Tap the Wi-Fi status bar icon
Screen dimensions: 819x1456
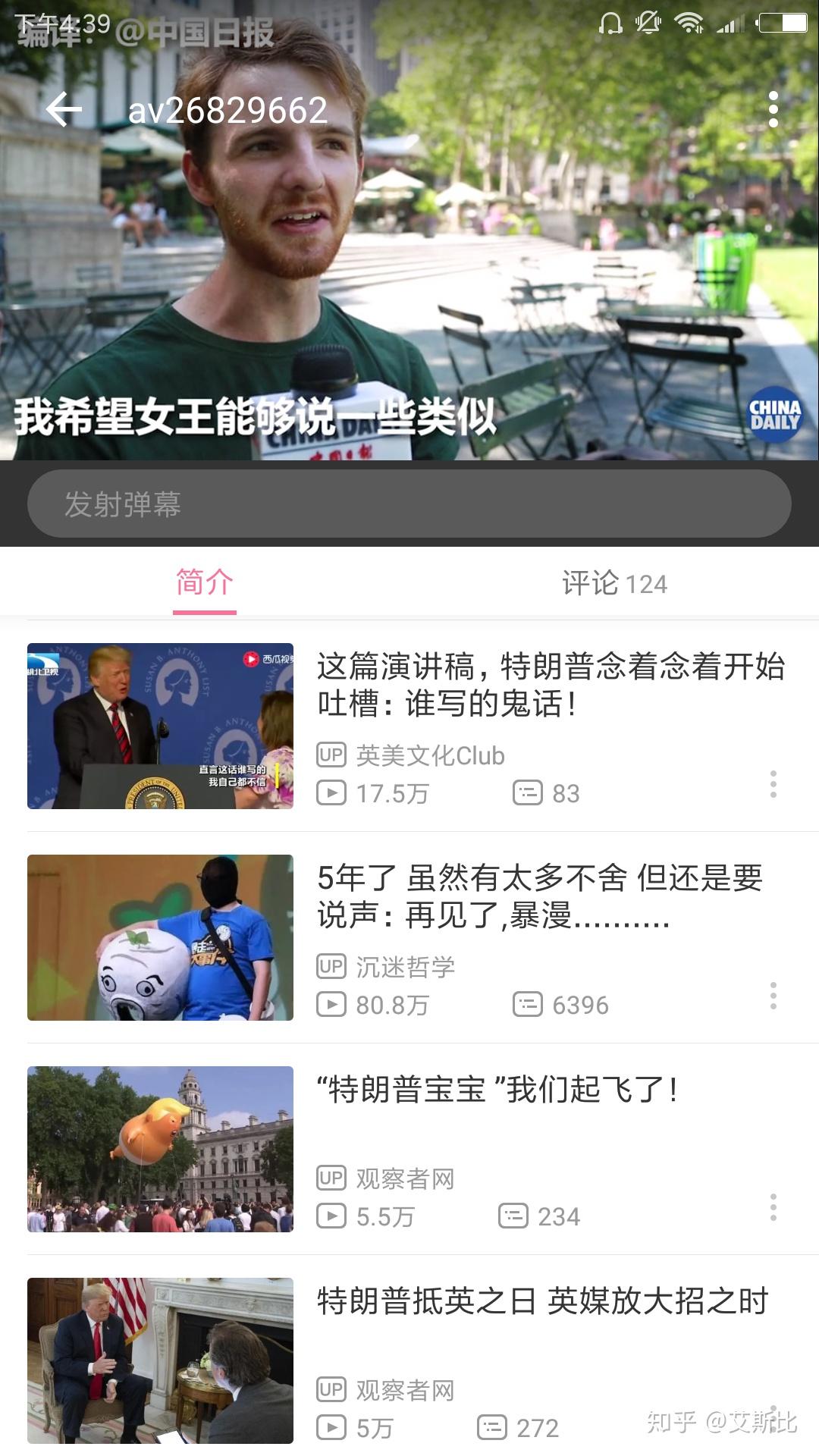(x=689, y=23)
